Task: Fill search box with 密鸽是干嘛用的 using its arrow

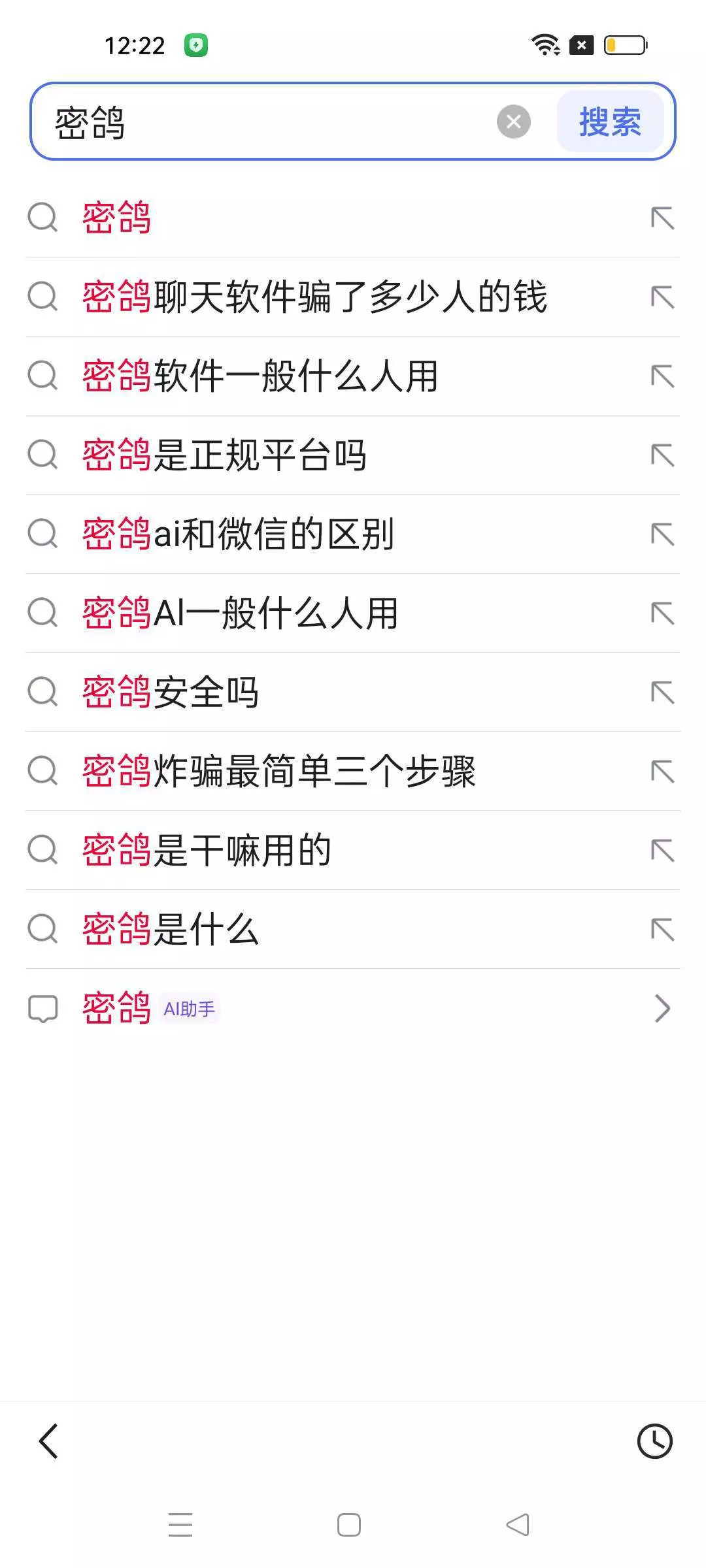Action: (x=662, y=851)
